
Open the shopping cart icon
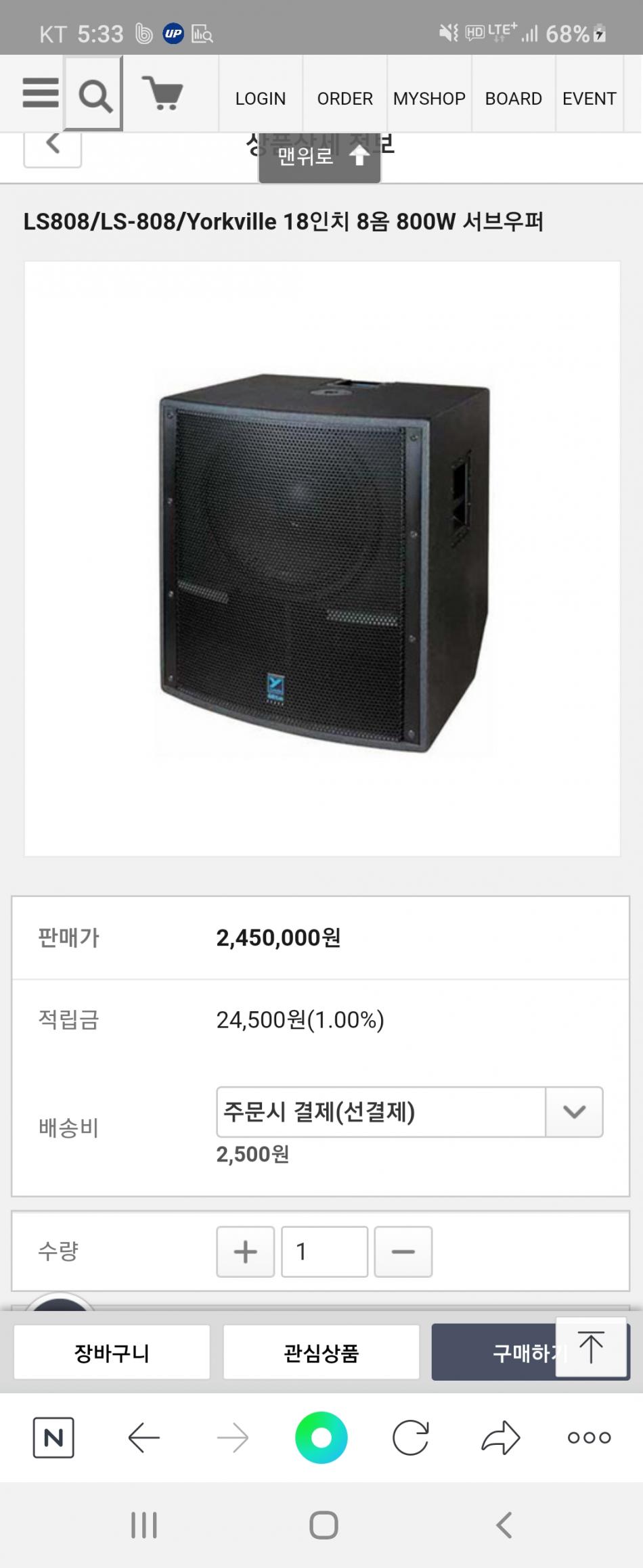coord(162,93)
